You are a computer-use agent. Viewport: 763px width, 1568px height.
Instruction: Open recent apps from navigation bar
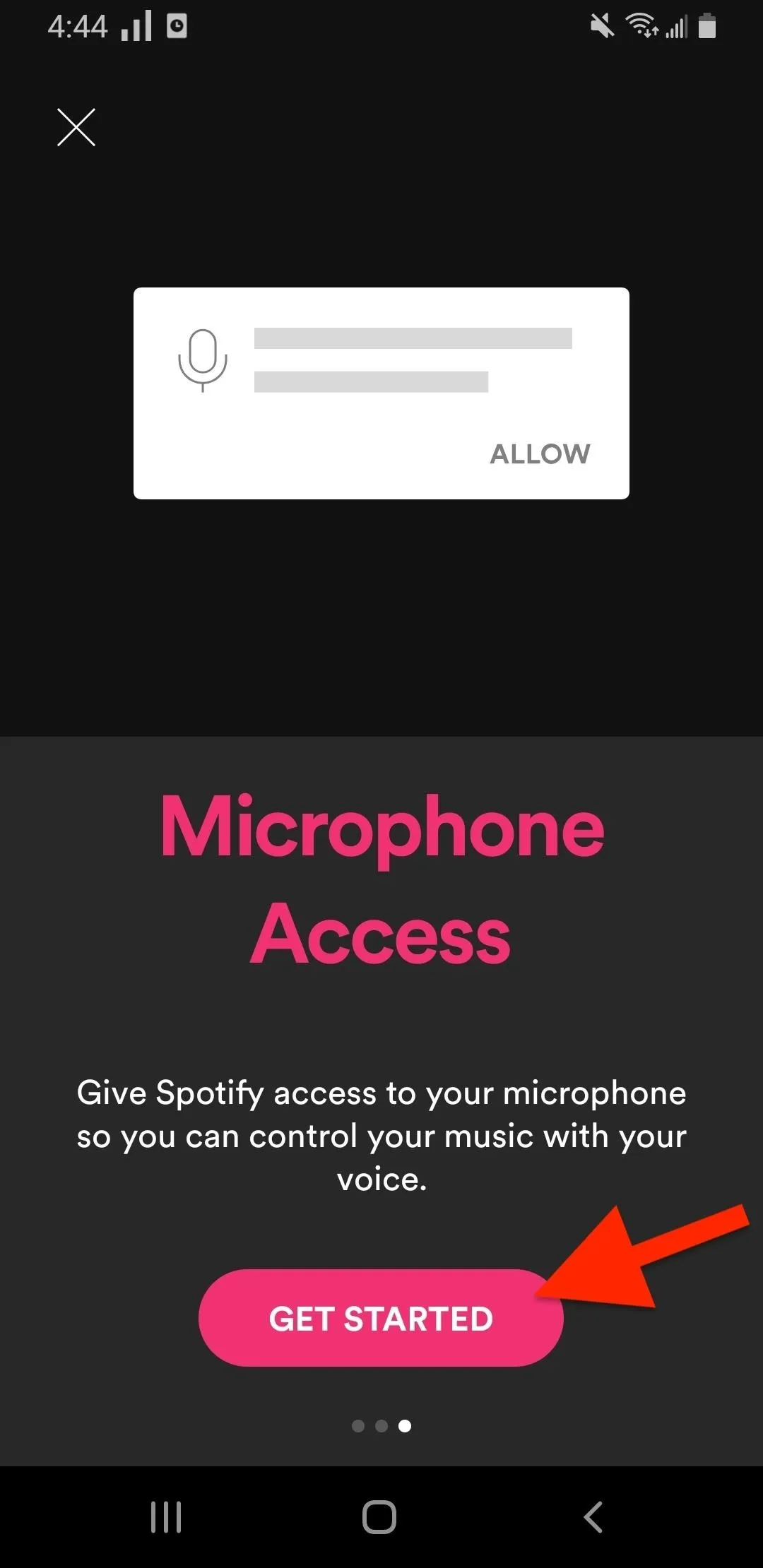(x=166, y=1516)
